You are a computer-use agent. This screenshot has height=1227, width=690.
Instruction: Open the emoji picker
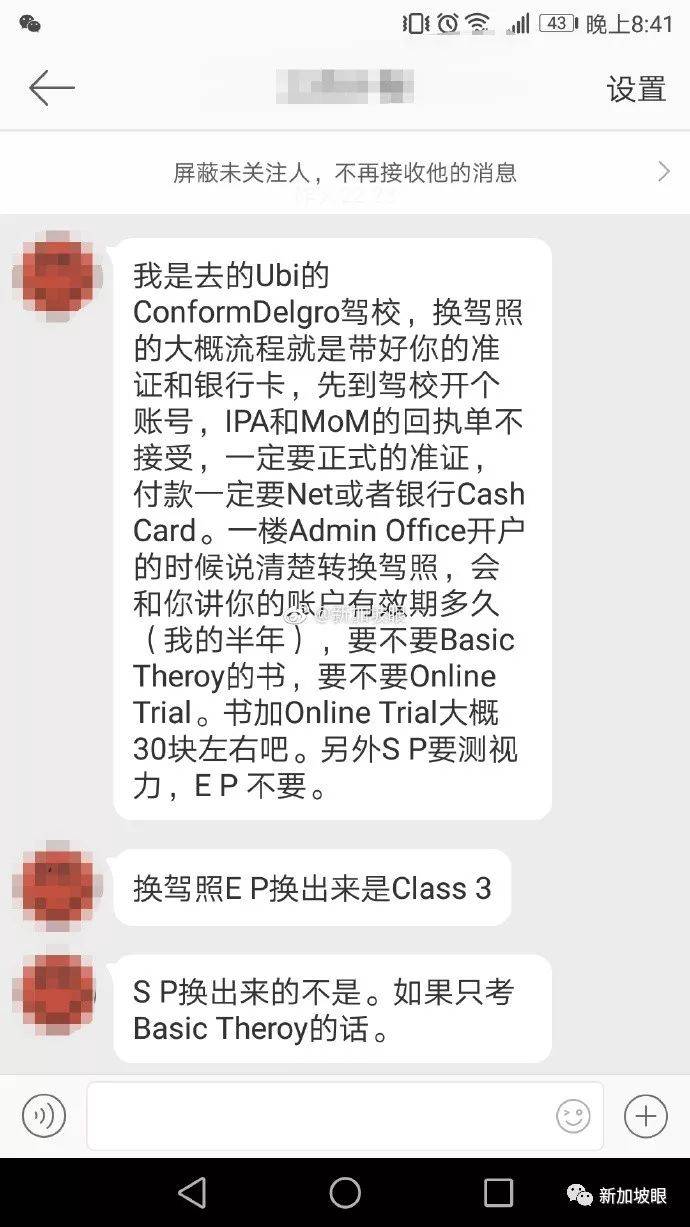[x=574, y=1116]
